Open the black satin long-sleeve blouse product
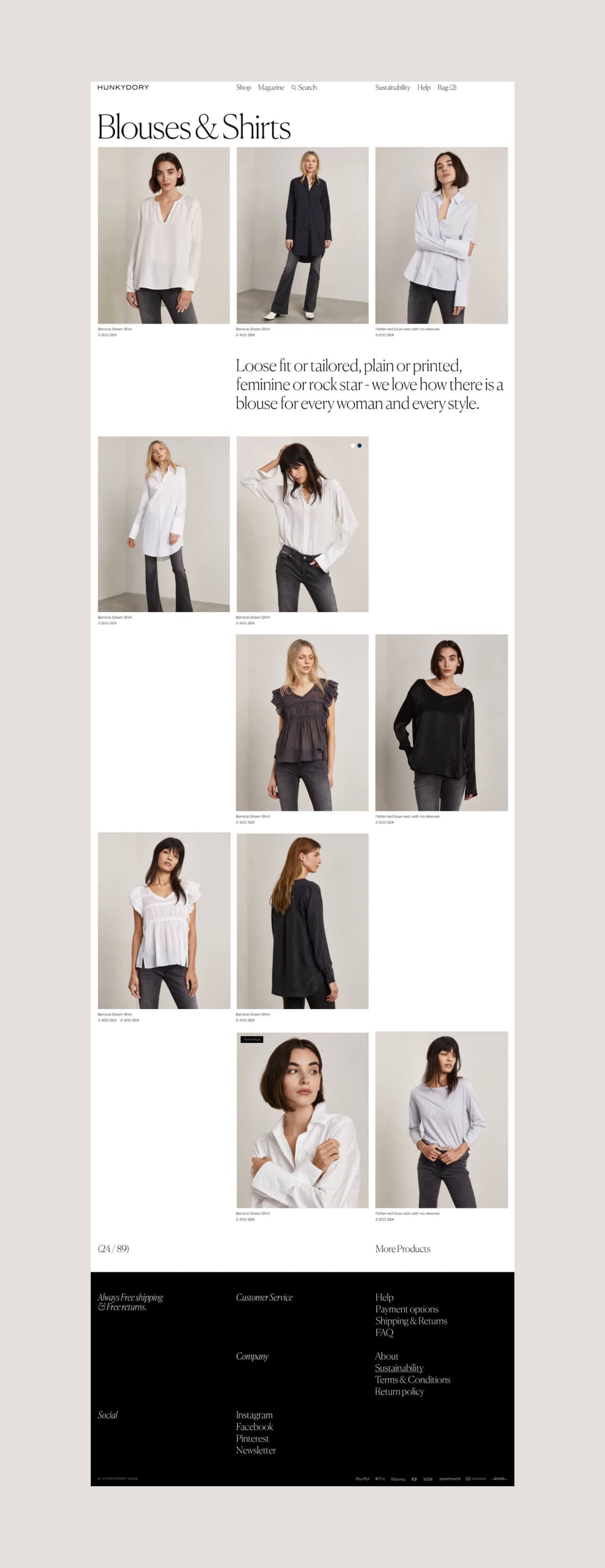Image resolution: width=605 pixels, height=1568 pixels. click(x=441, y=722)
